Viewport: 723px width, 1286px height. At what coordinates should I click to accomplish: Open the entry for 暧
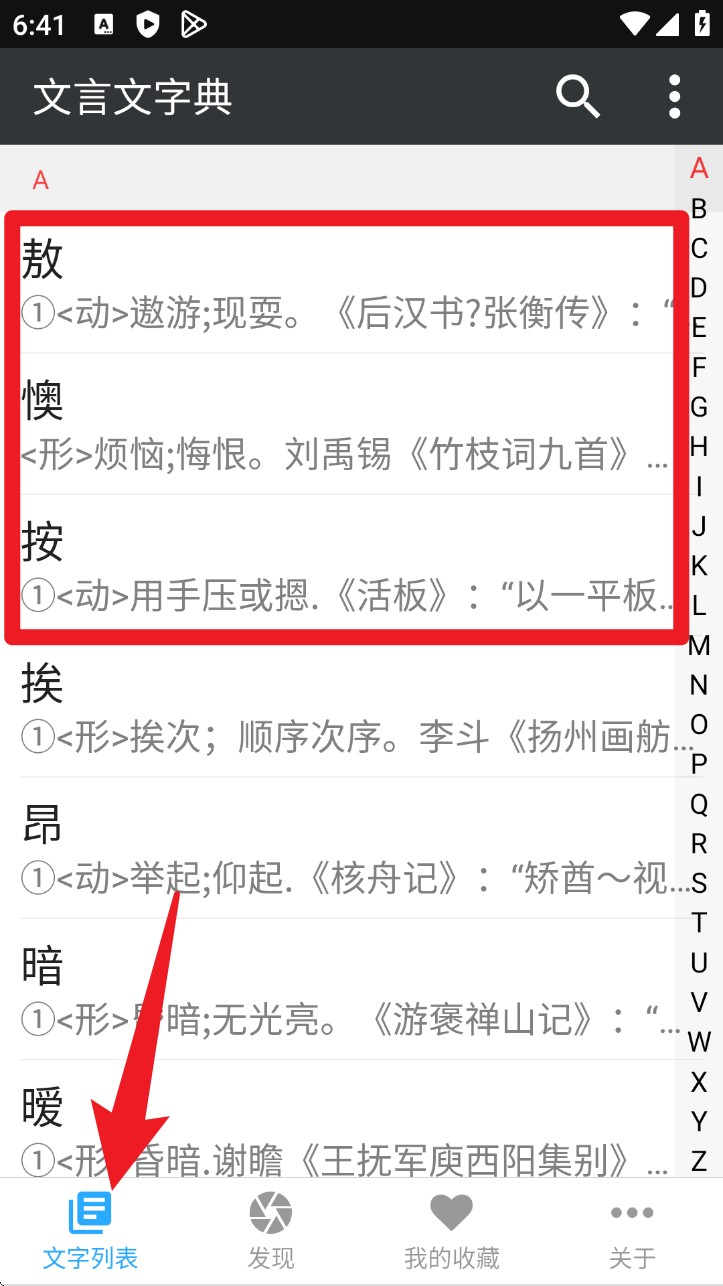(347, 1120)
